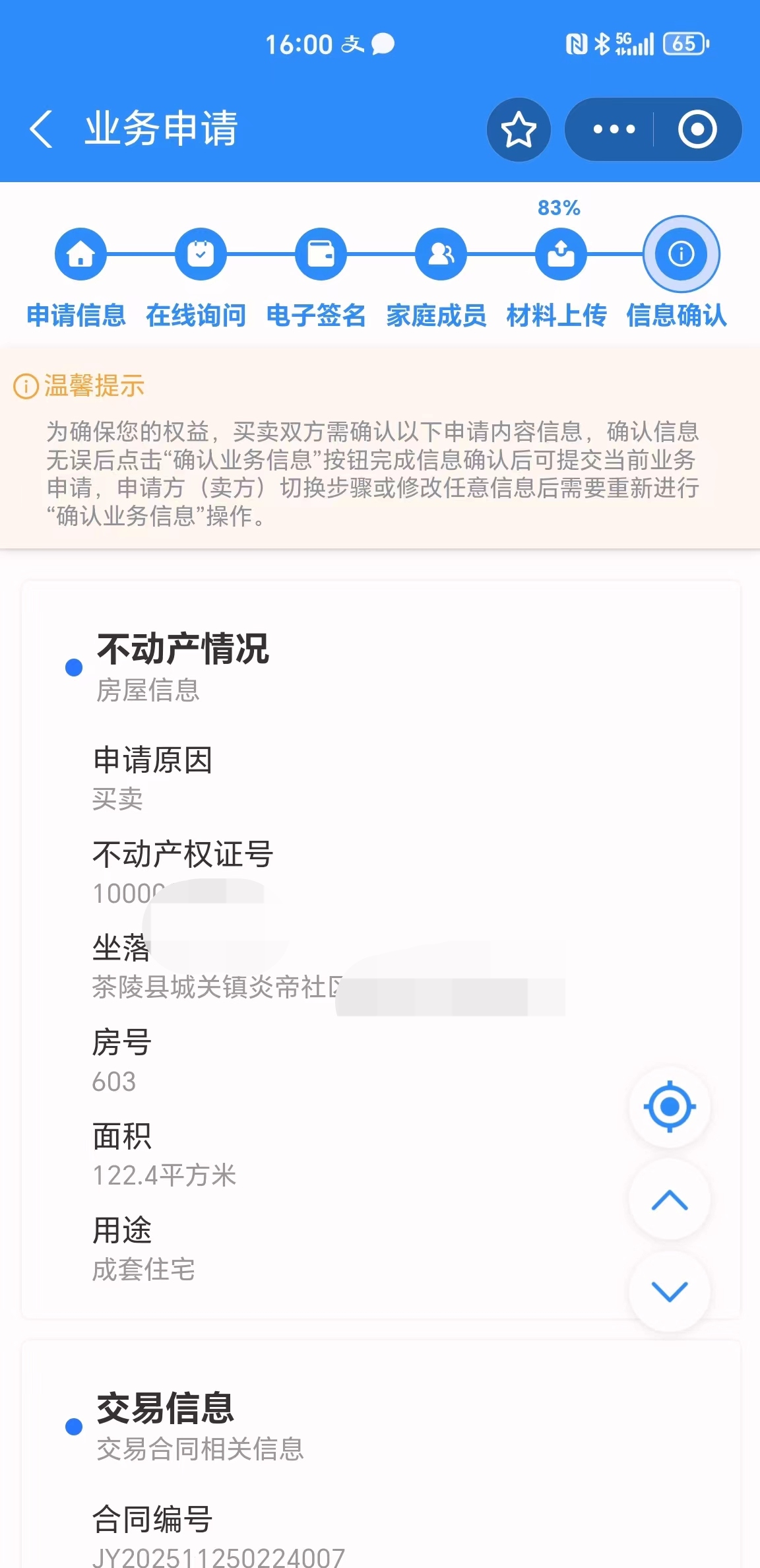760x1568 pixels.
Task: Go back using the back arrow
Action: click(x=42, y=129)
